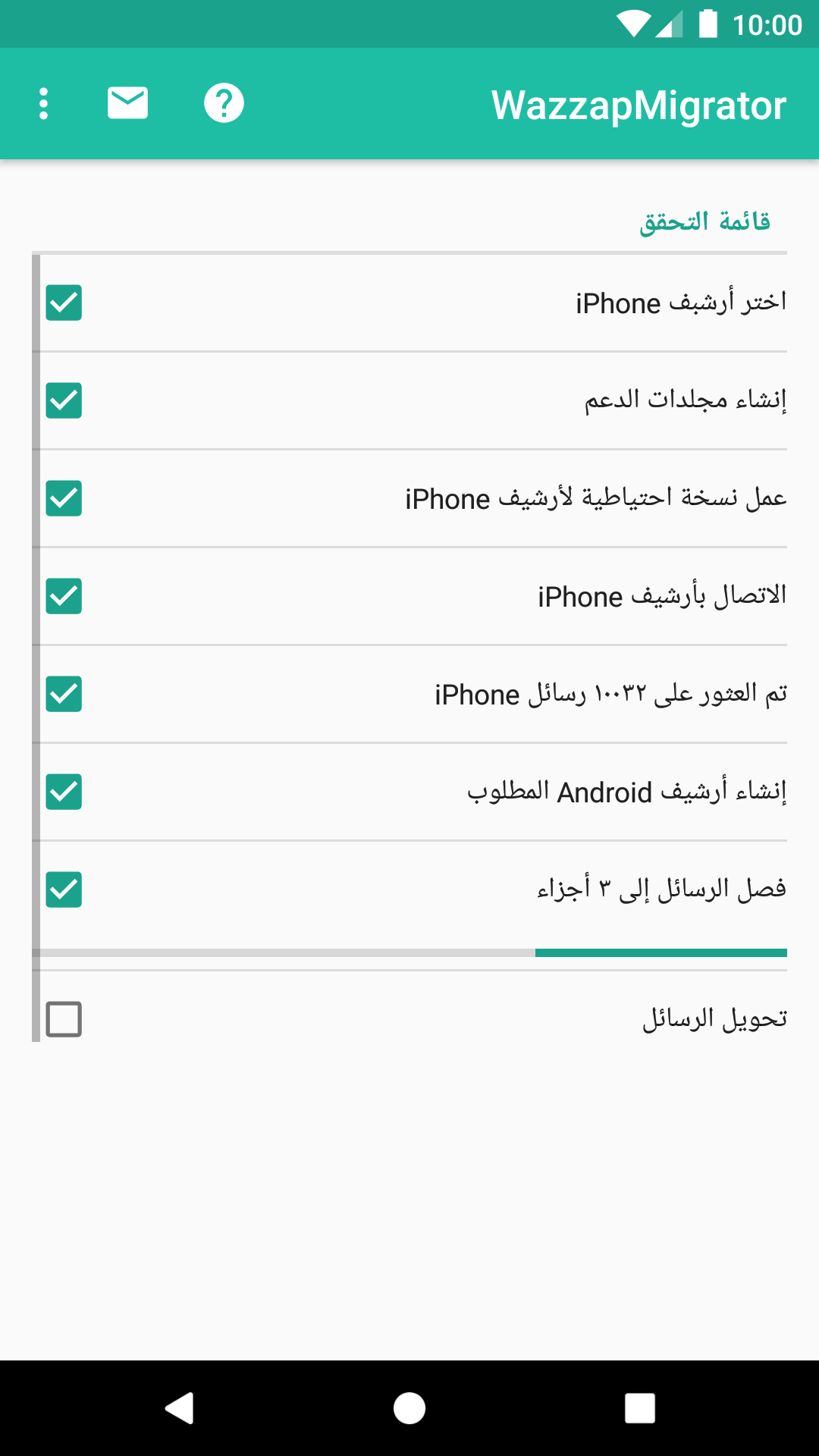Tap the green progress bar
Screen dimensions: 819x1456
pos(661,952)
